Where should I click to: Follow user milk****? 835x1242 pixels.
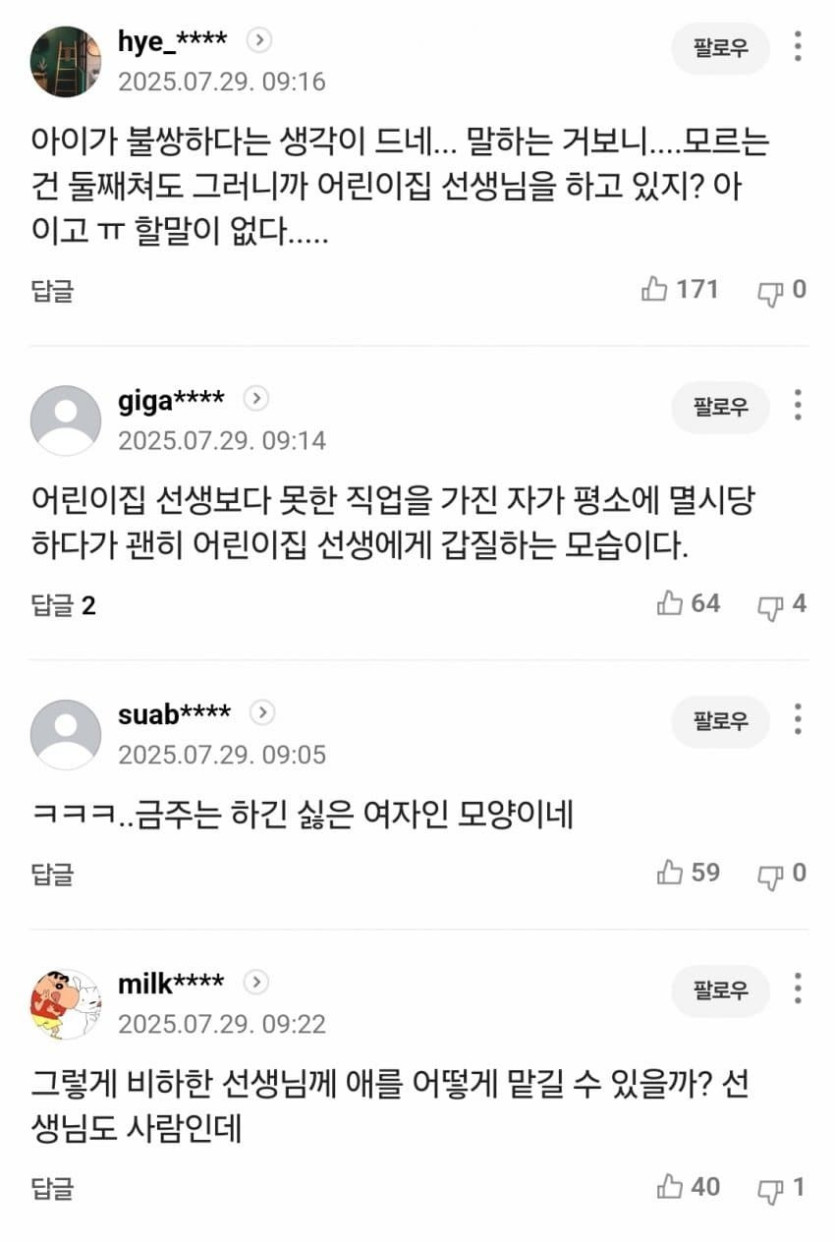pyautogui.click(x=720, y=991)
